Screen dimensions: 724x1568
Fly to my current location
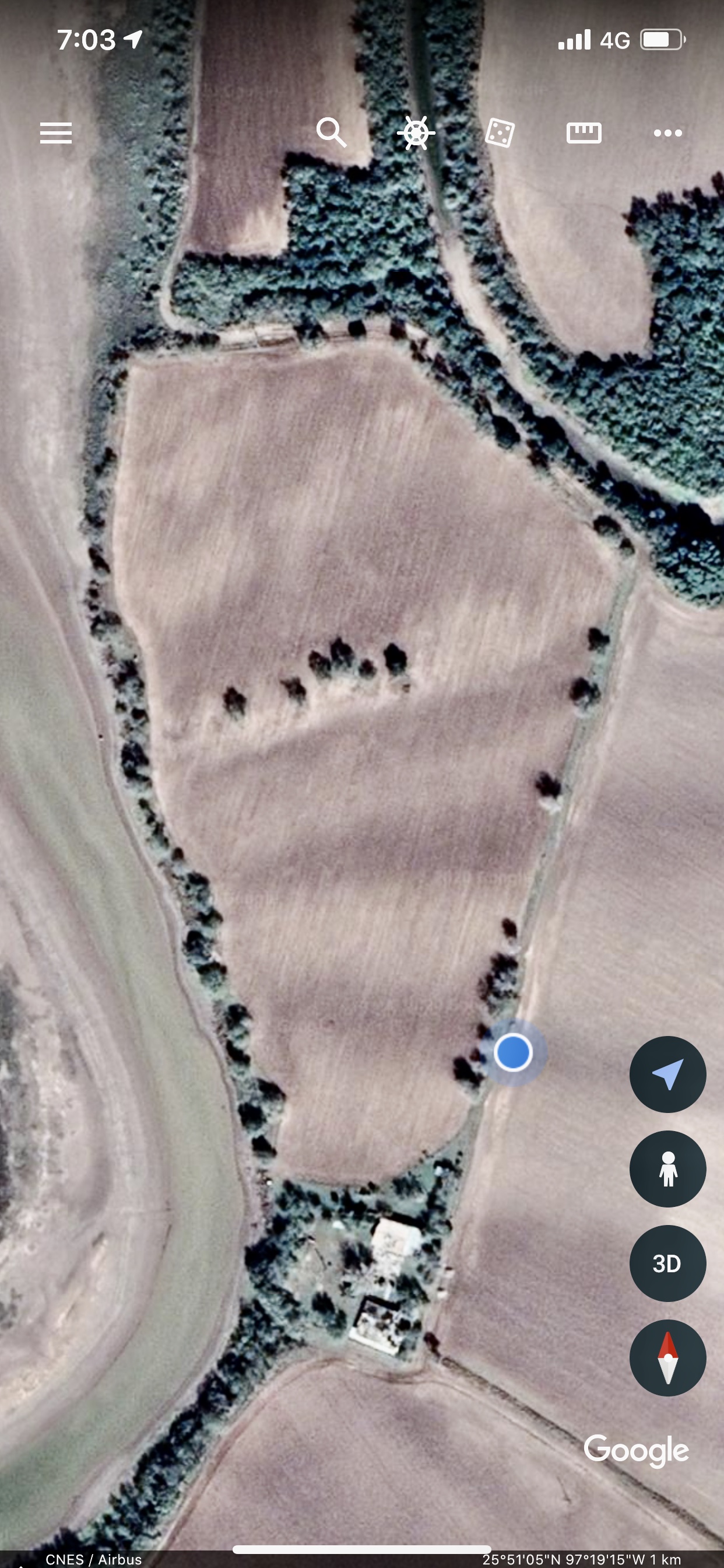point(667,1074)
